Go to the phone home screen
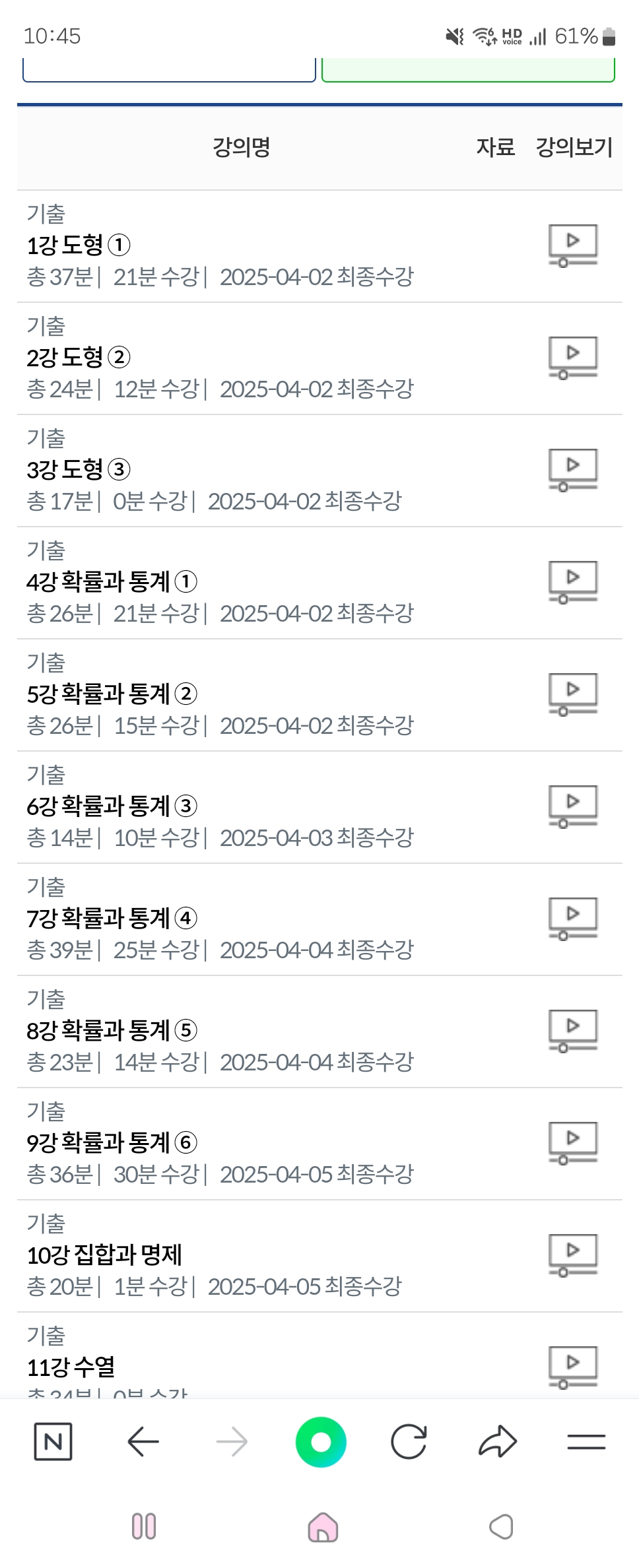This screenshot has height=1568, width=639. (x=323, y=1526)
